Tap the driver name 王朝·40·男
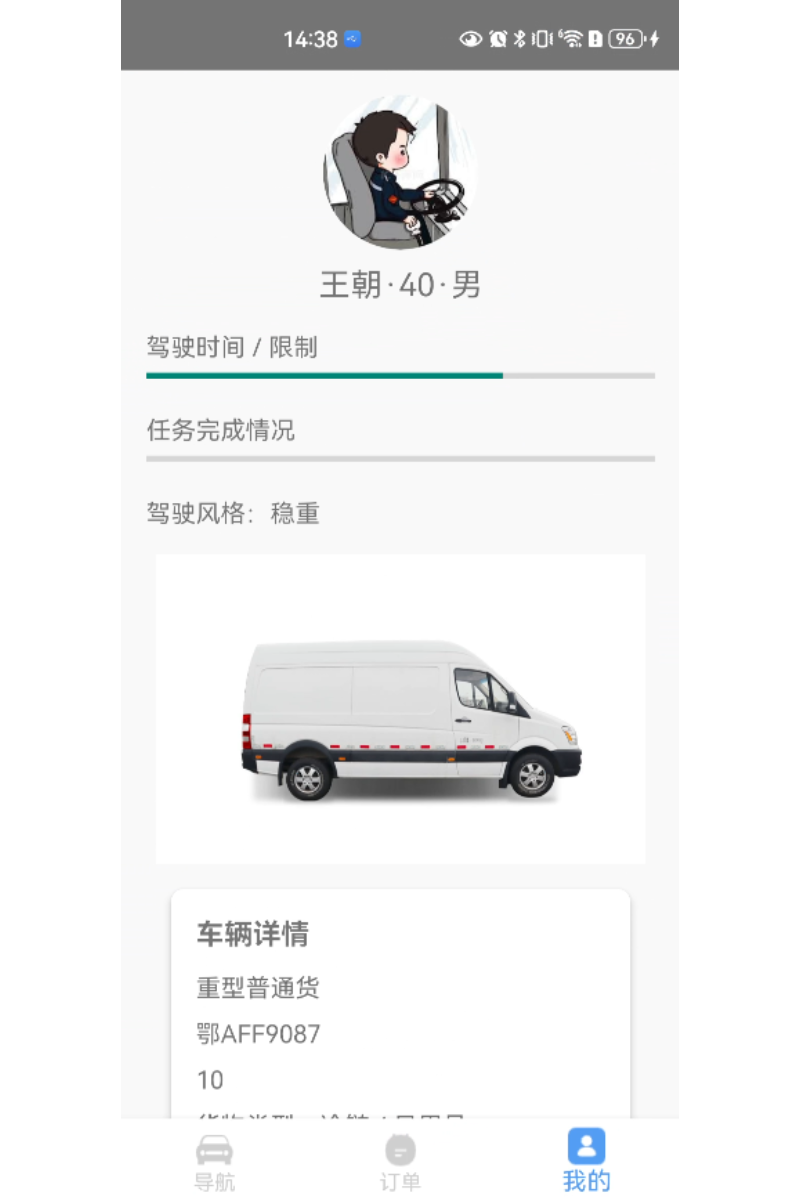Image resolution: width=800 pixels, height=1200 pixels. [x=400, y=283]
